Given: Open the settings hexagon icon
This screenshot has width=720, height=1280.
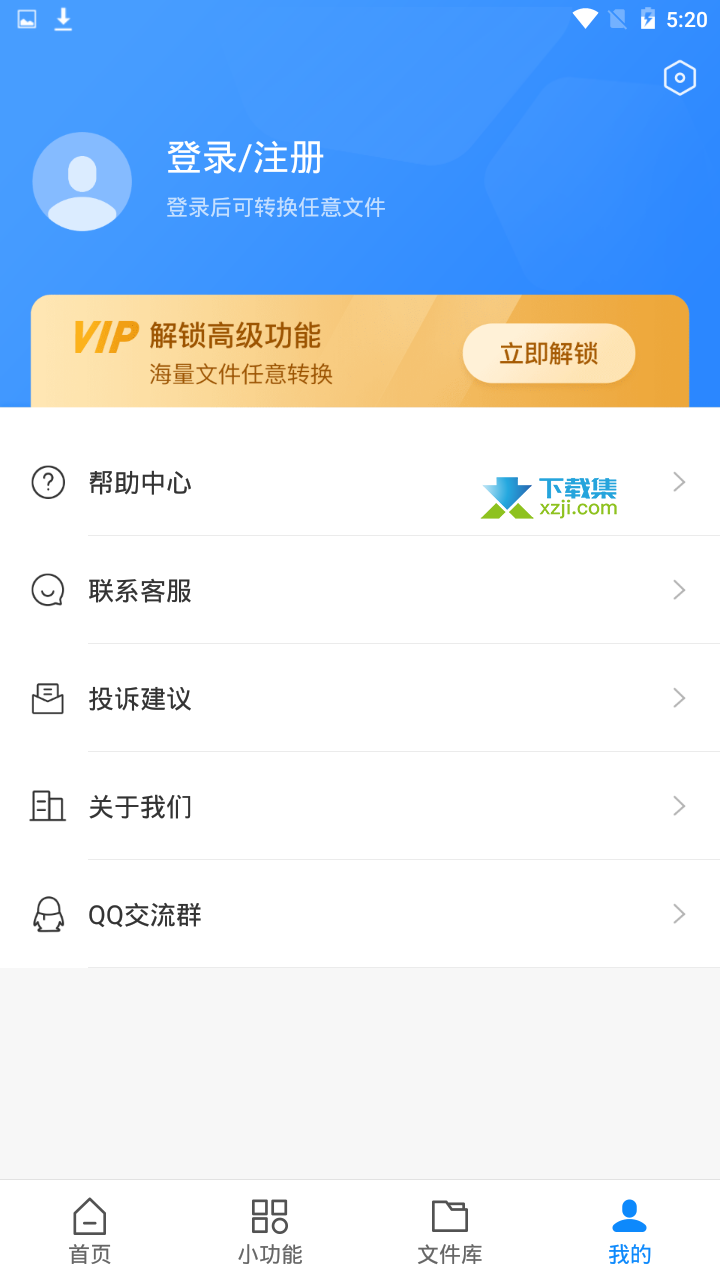Looking at the screenshot, I should (x=679, y=78).
